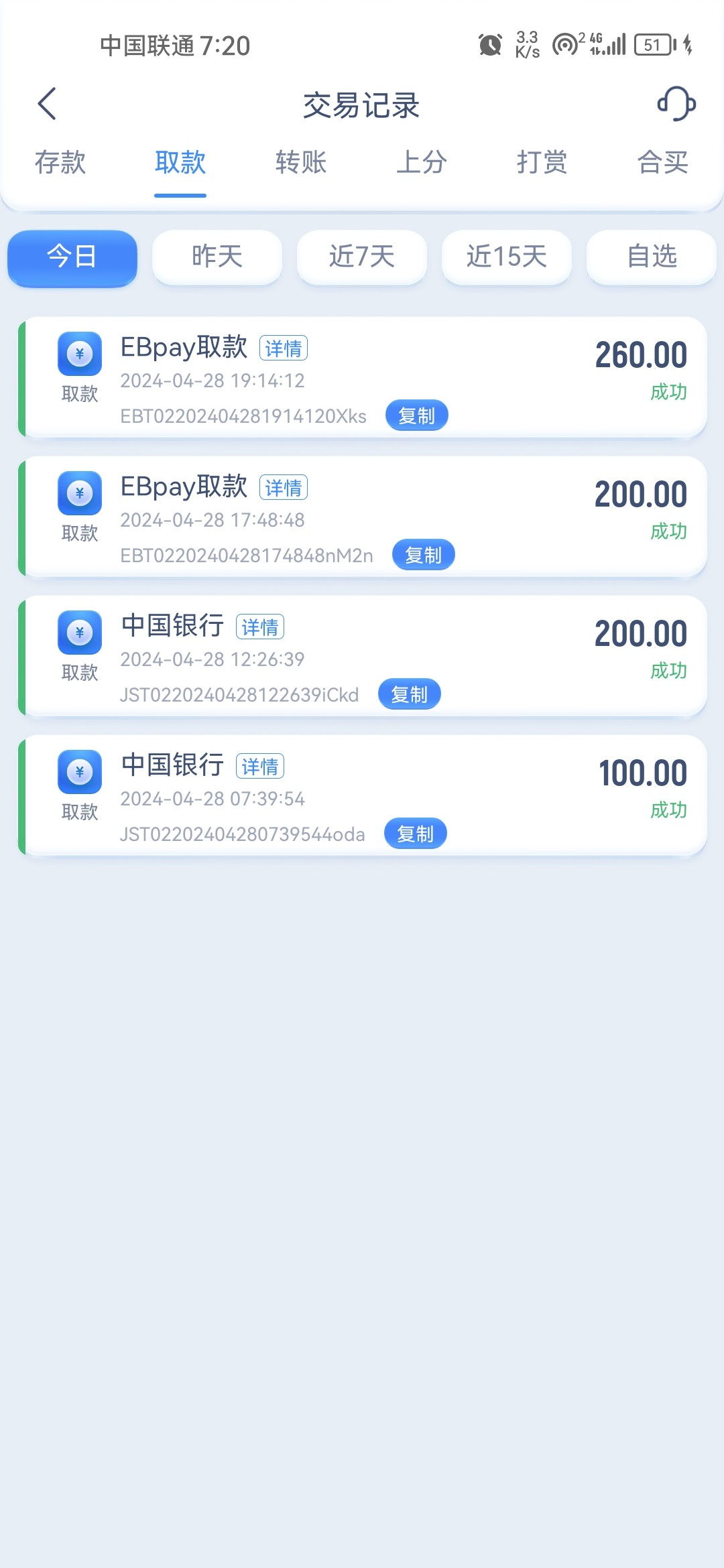View 详情 of the 260.00 EBpay withdrawal

click(283, 348)
